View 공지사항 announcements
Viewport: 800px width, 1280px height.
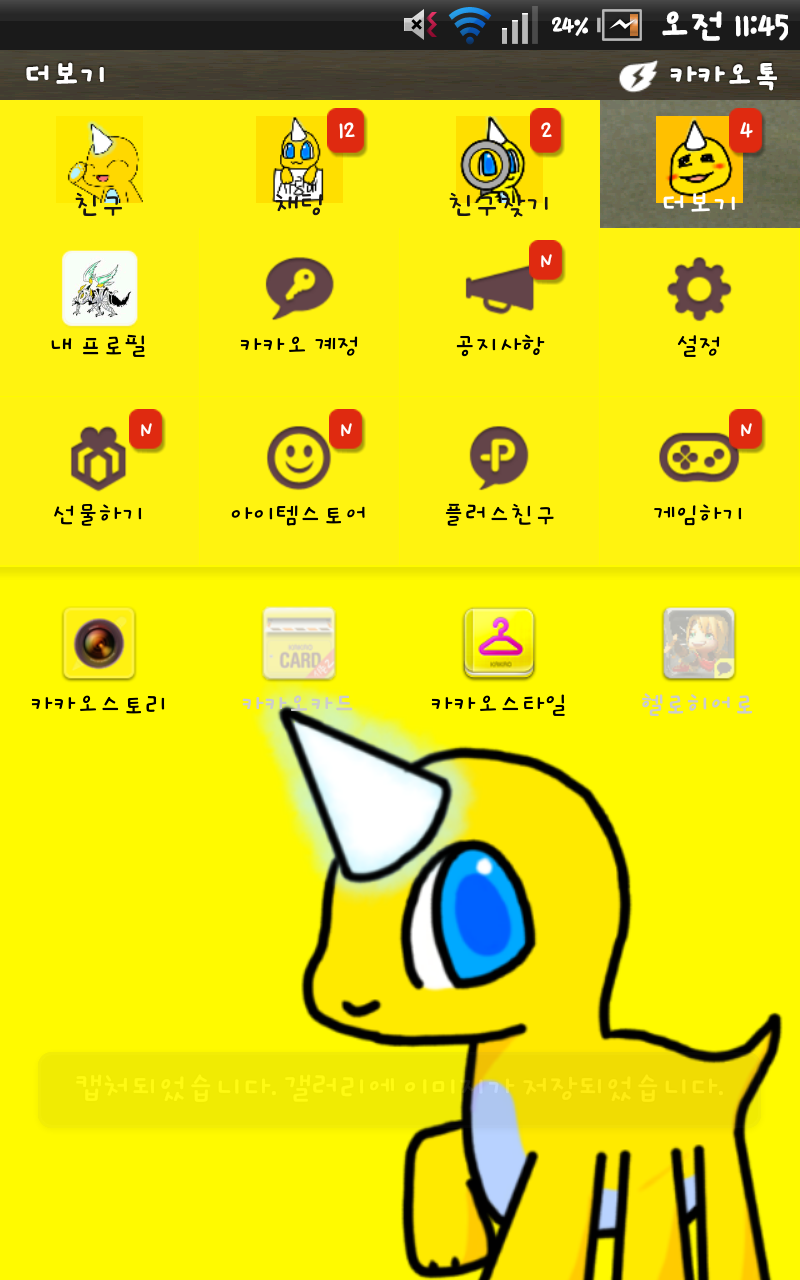tap(499, 305)
